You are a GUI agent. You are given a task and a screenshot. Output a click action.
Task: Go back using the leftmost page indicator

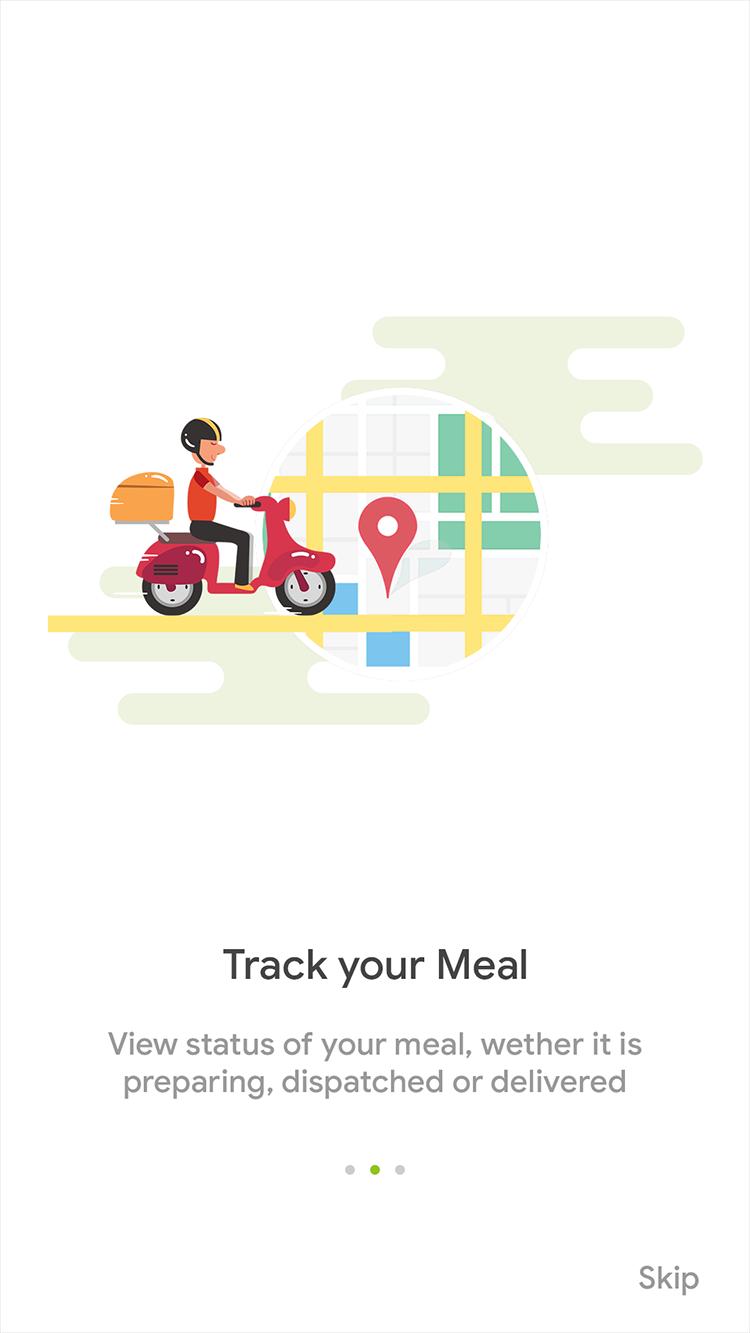(350, 1168)
